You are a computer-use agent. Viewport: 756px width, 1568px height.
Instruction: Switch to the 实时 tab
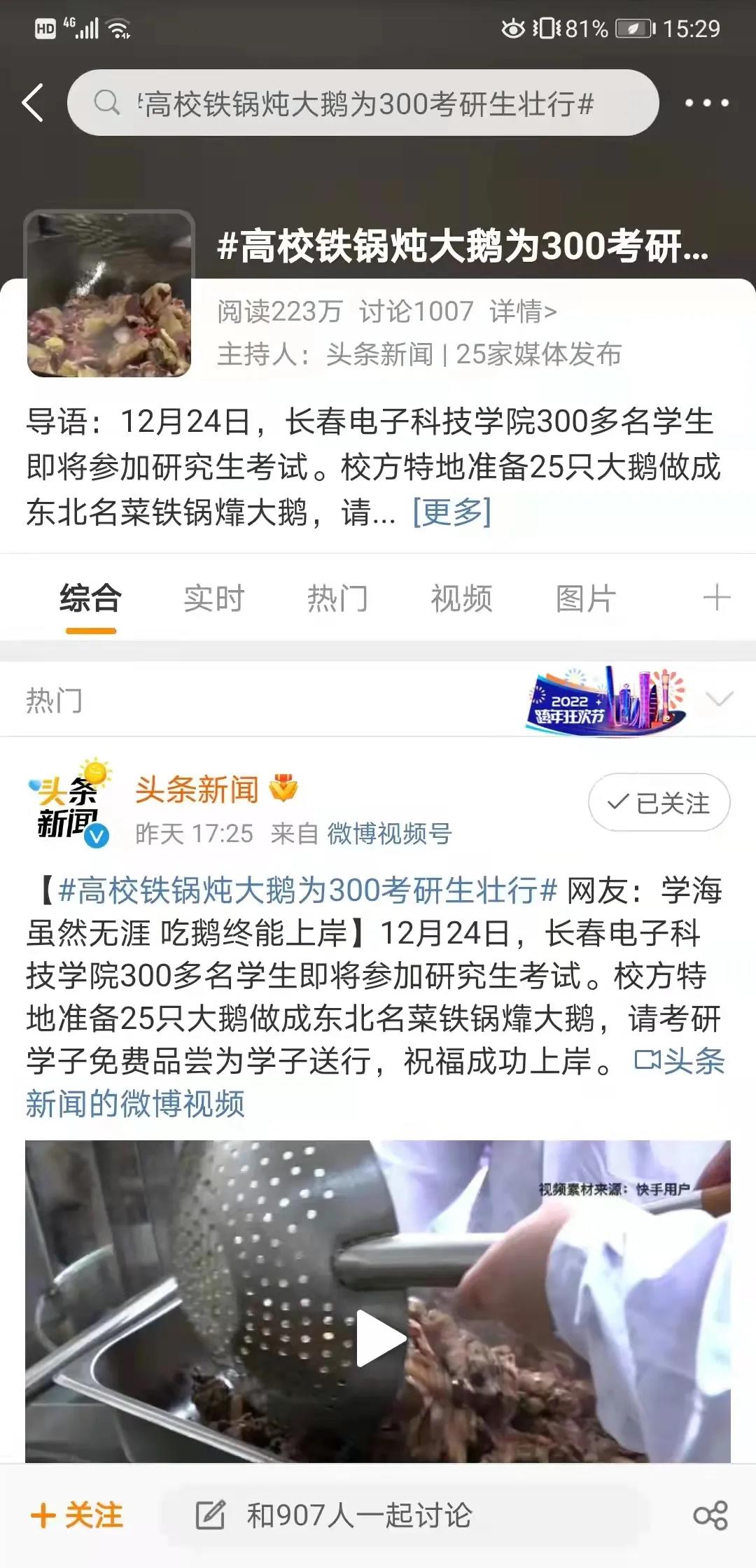pos(213,598)
